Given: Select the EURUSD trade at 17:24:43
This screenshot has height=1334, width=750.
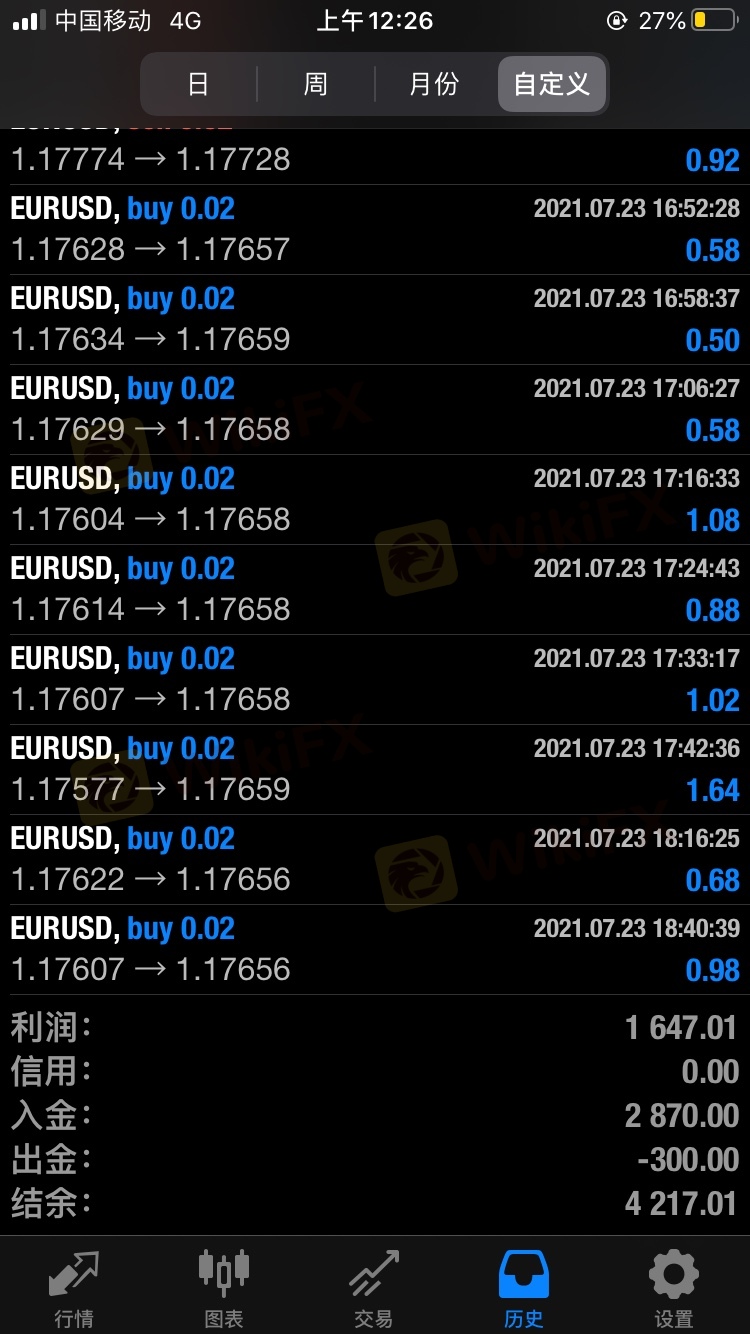Looking at the screenshot, I should click(375, 589).
